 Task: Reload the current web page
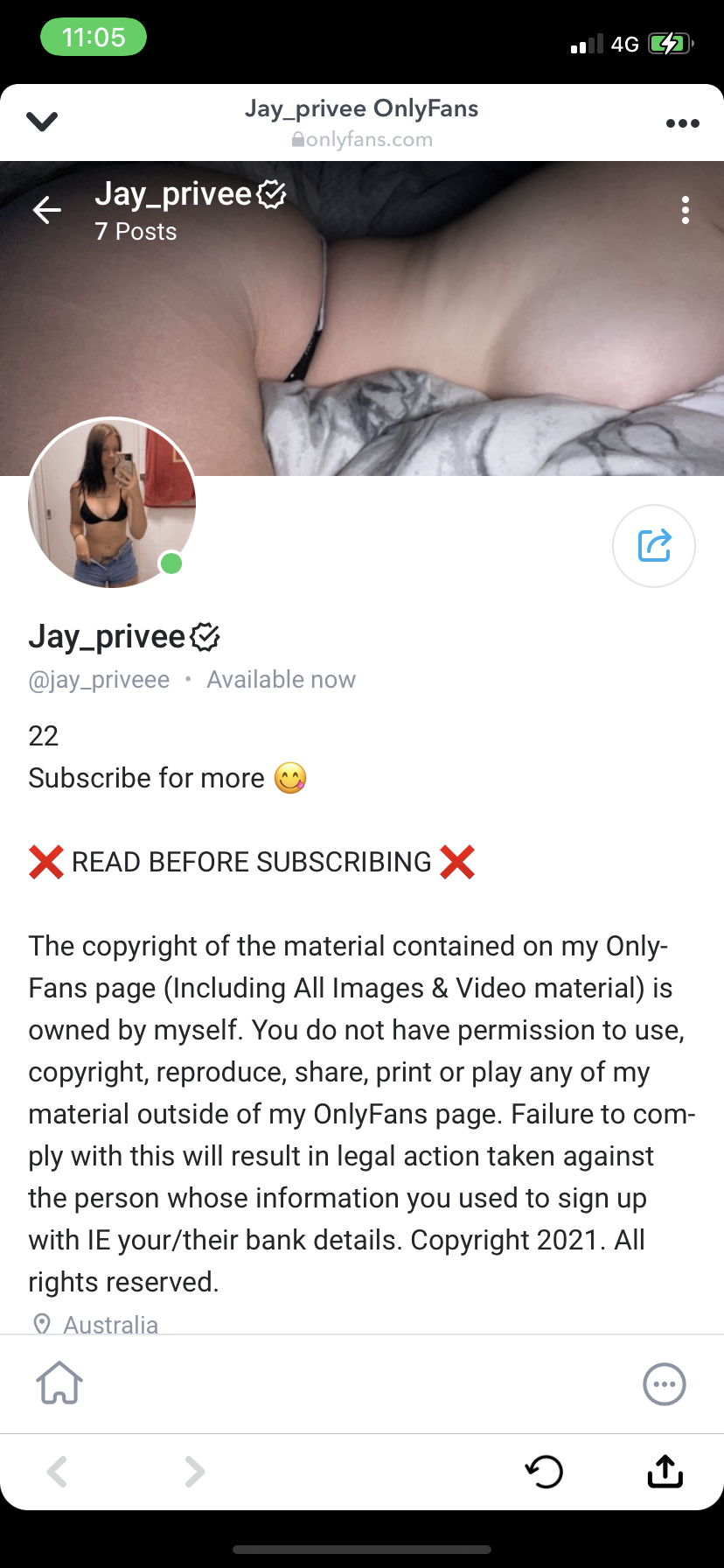coord(544,1472)
